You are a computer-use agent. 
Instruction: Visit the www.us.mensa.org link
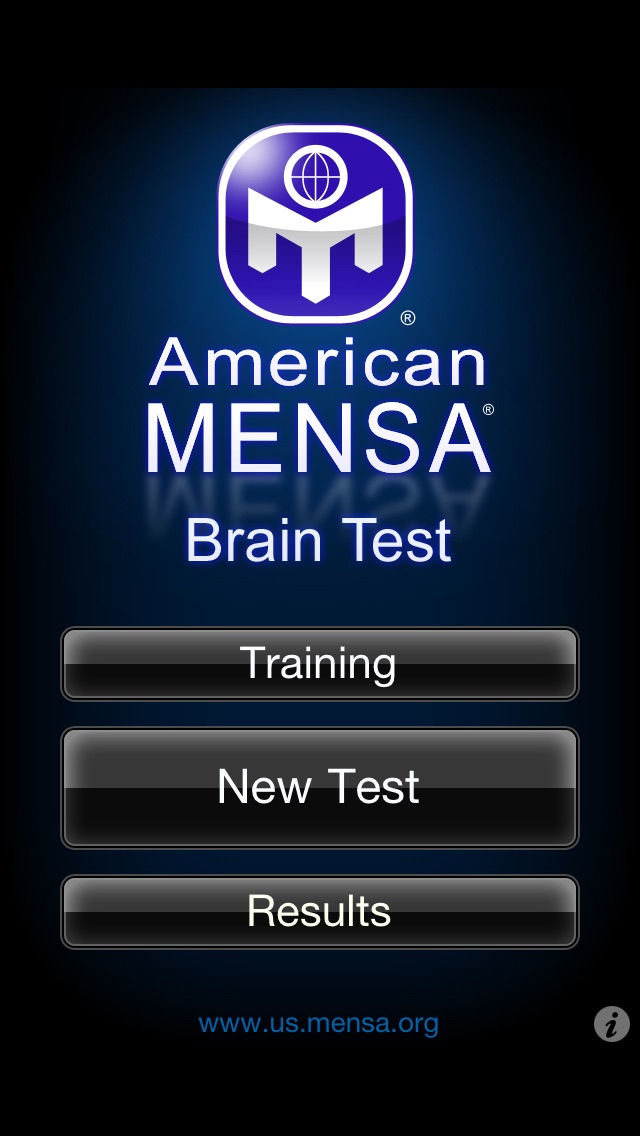pos(319,1024)
